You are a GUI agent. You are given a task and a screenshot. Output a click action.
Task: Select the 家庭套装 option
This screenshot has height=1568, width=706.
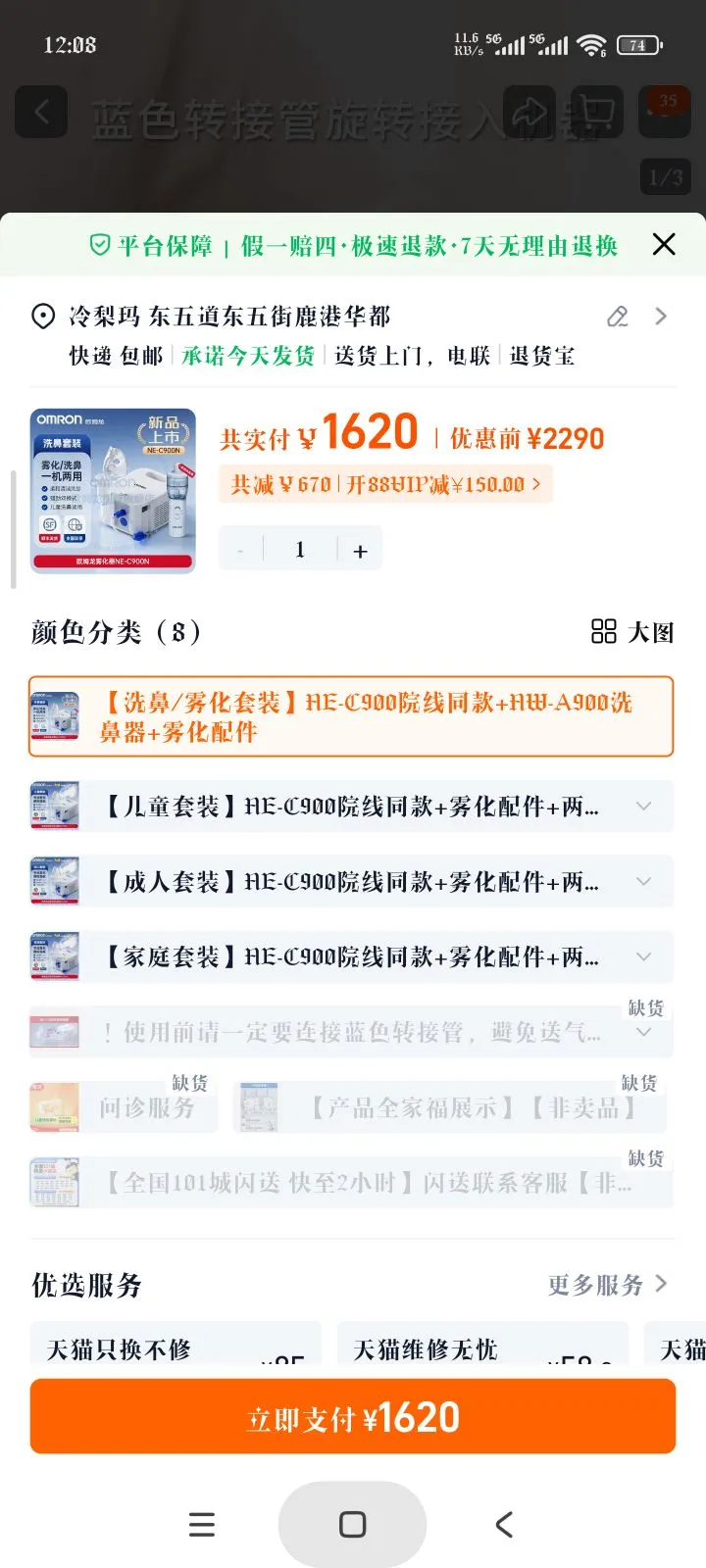pos(351,956)
